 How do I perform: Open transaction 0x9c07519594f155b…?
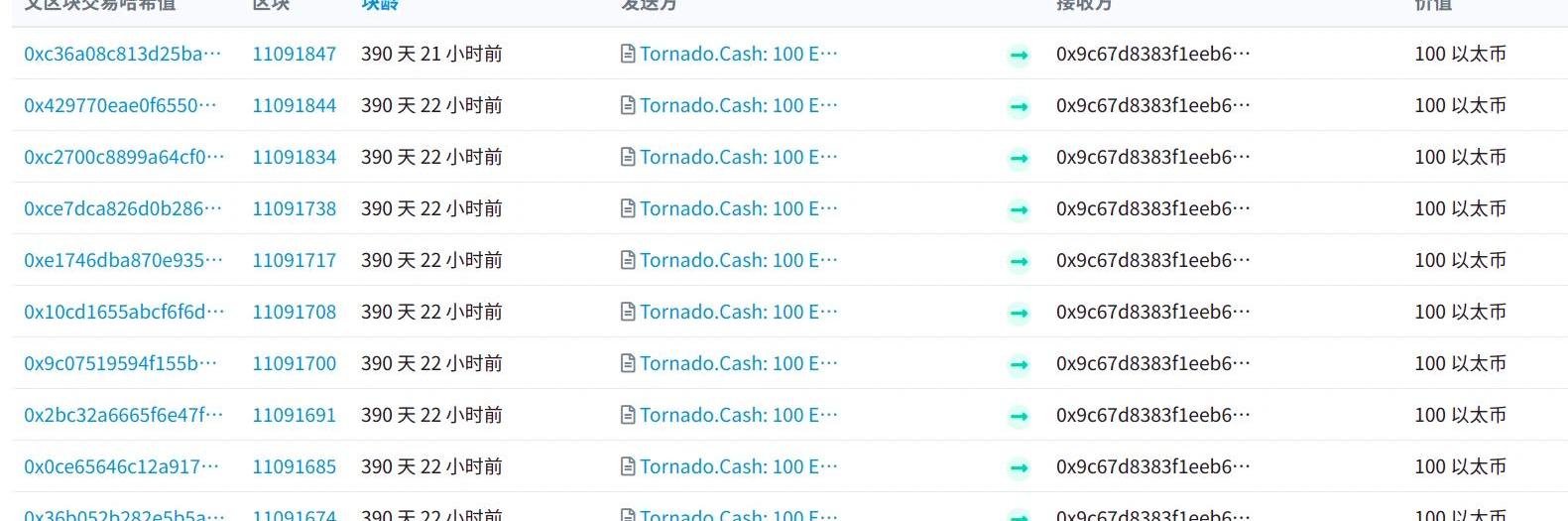[x=120, y=363]
